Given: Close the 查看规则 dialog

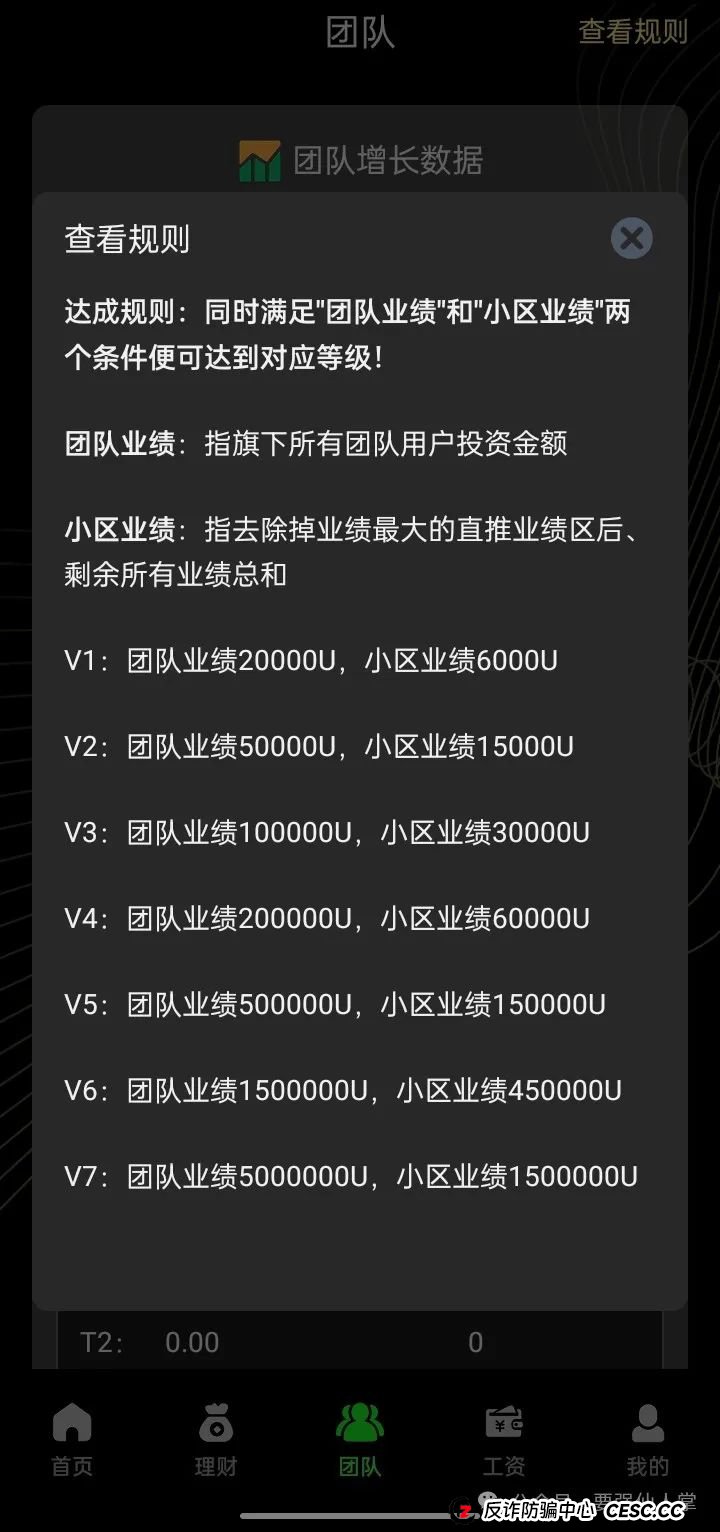Looking at the screenshot, I should [x=631, y=238].
